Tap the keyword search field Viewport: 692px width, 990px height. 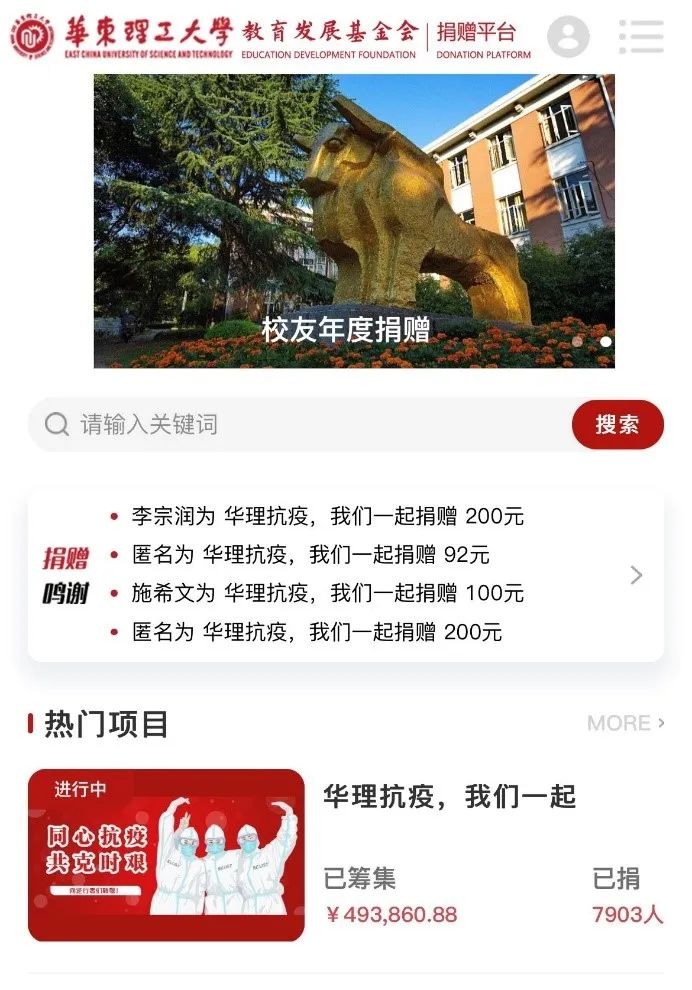300,425
